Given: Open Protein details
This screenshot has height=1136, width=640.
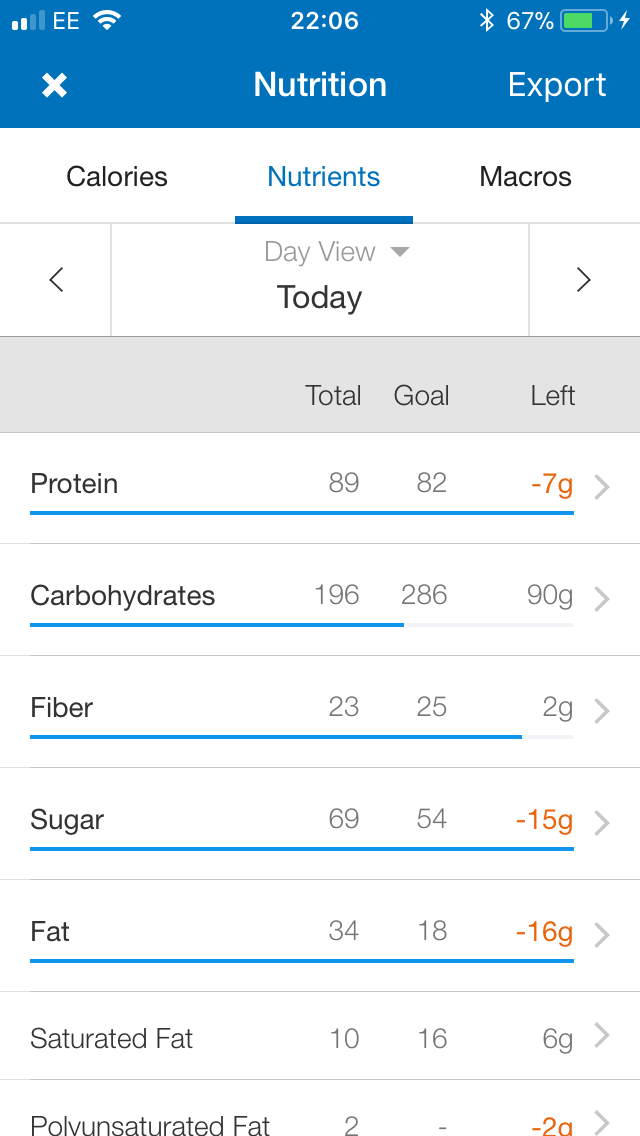Looking at the screenshot, I should (320, 486).
